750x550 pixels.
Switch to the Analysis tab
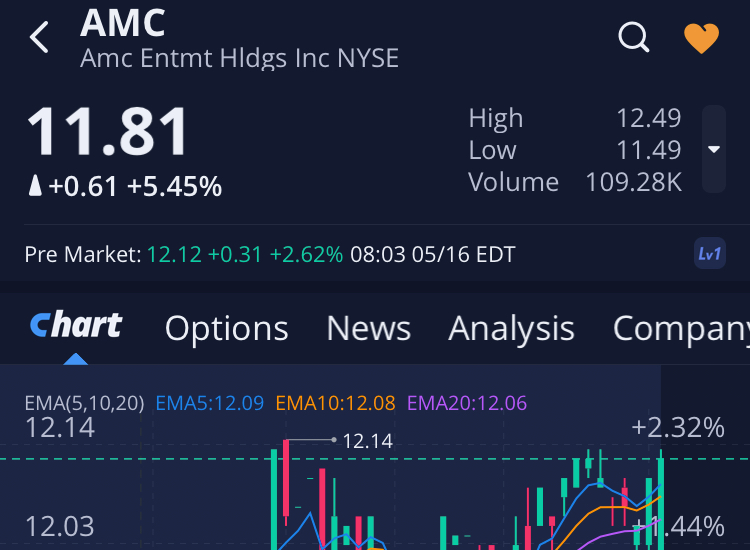(x=511, y=328)
